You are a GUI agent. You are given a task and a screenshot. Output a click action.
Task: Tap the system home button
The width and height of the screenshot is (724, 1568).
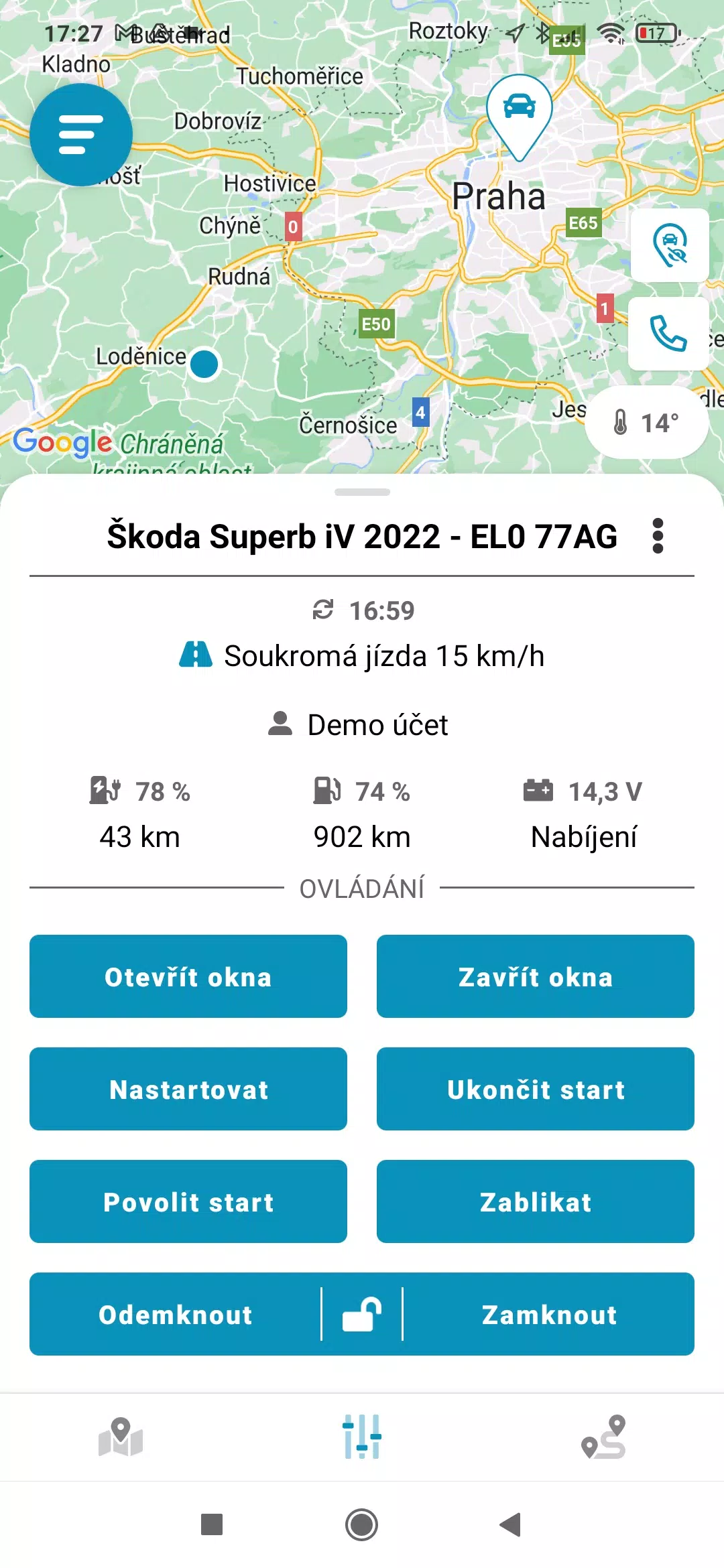(x=362, y=1524)
